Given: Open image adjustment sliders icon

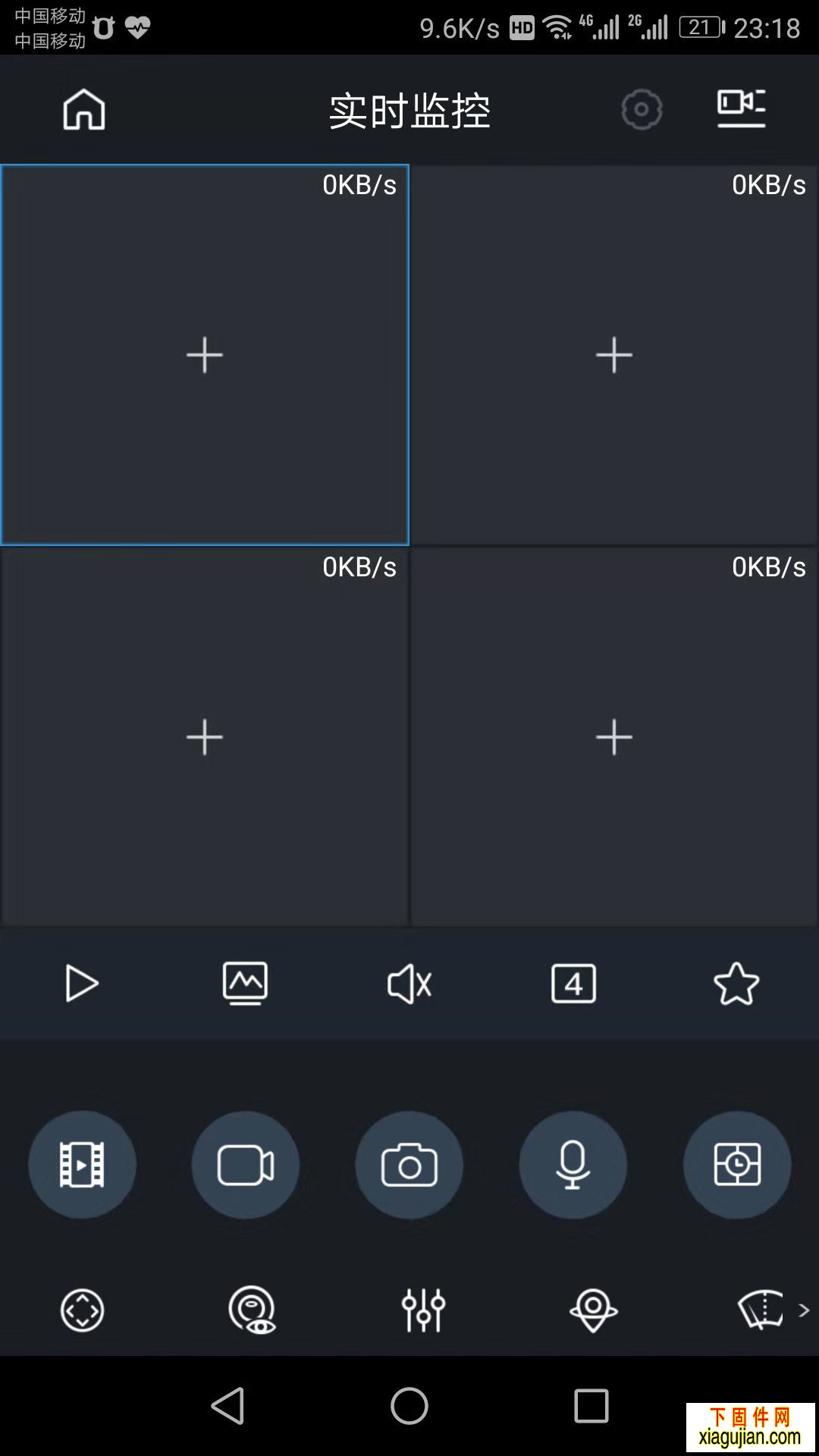Looking at the screenshot, I should click(423, 1310).
